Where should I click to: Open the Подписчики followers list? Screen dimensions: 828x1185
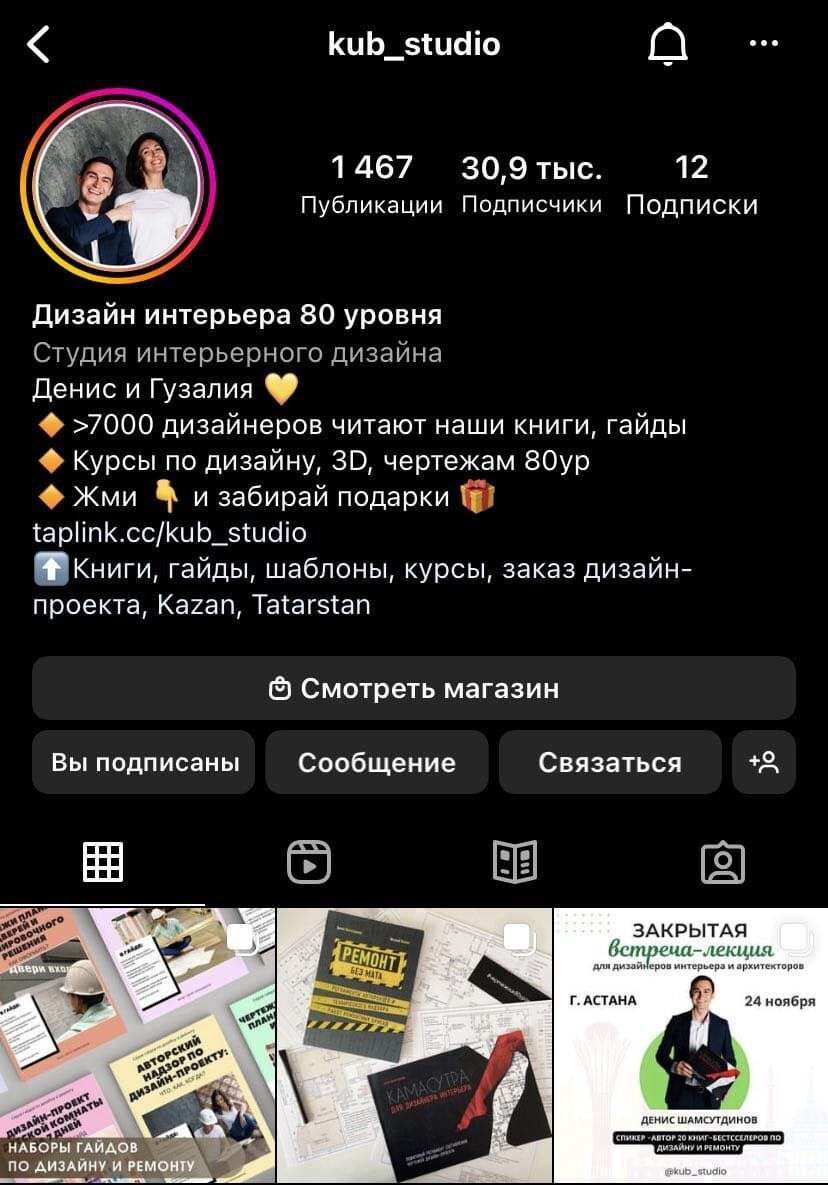531,185
